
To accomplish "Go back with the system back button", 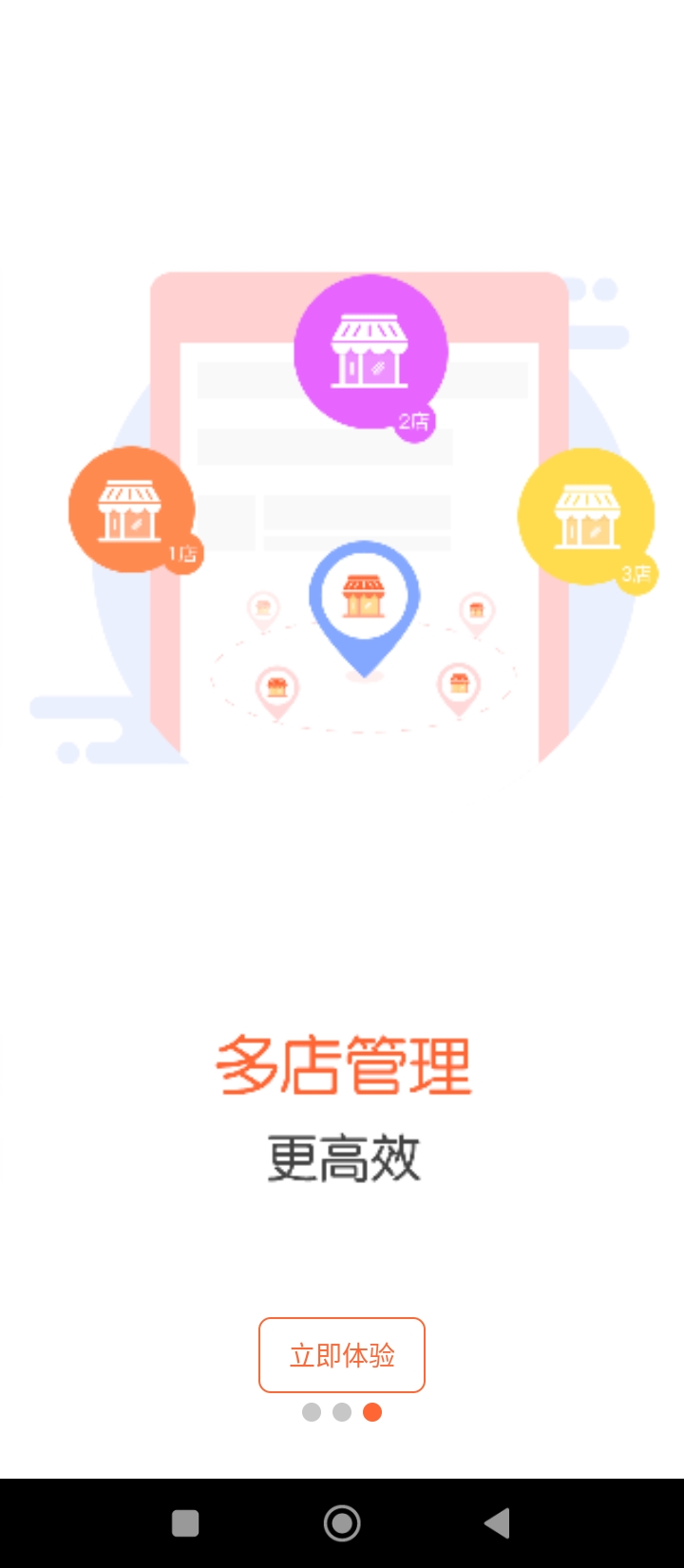I will (498, 1523).
